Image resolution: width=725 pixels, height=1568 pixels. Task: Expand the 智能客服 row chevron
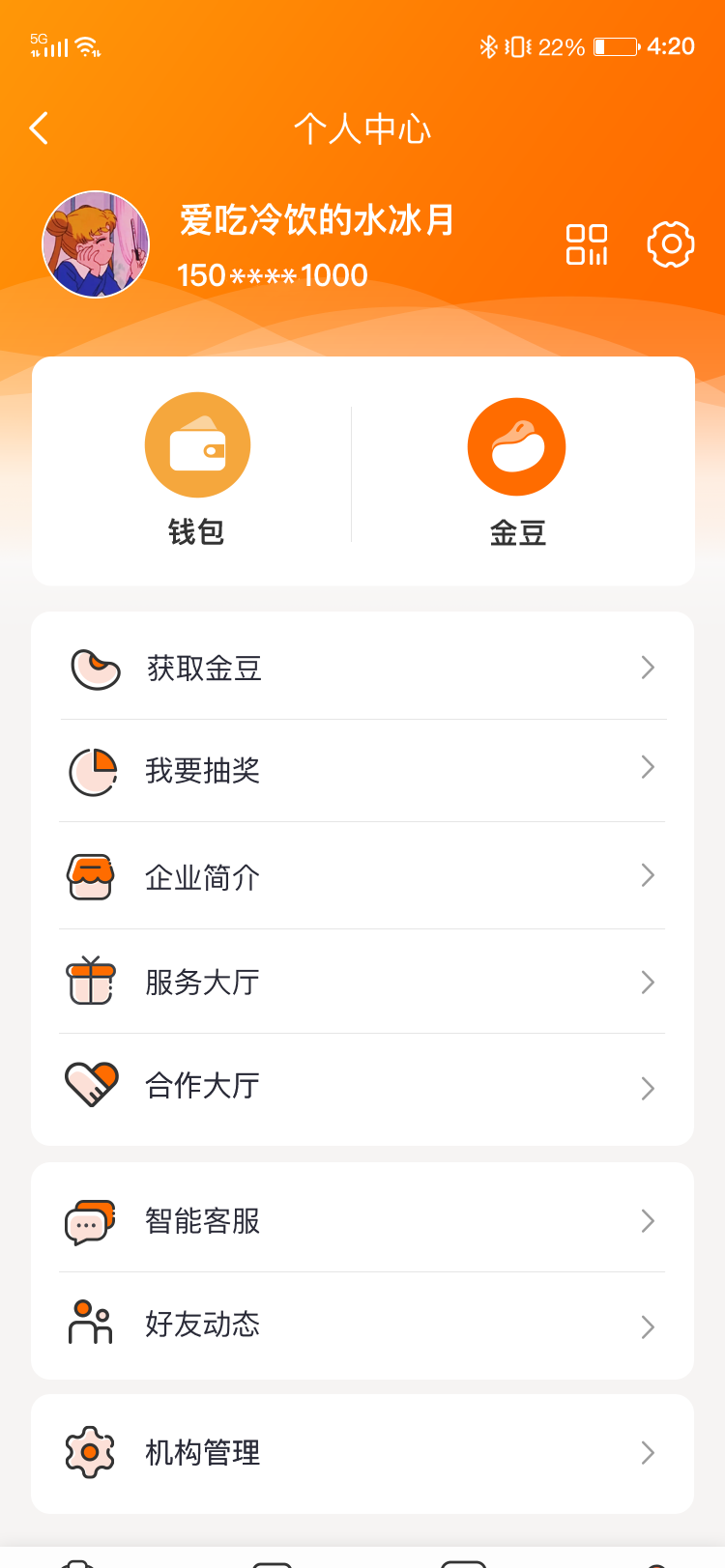point(648,1220)
